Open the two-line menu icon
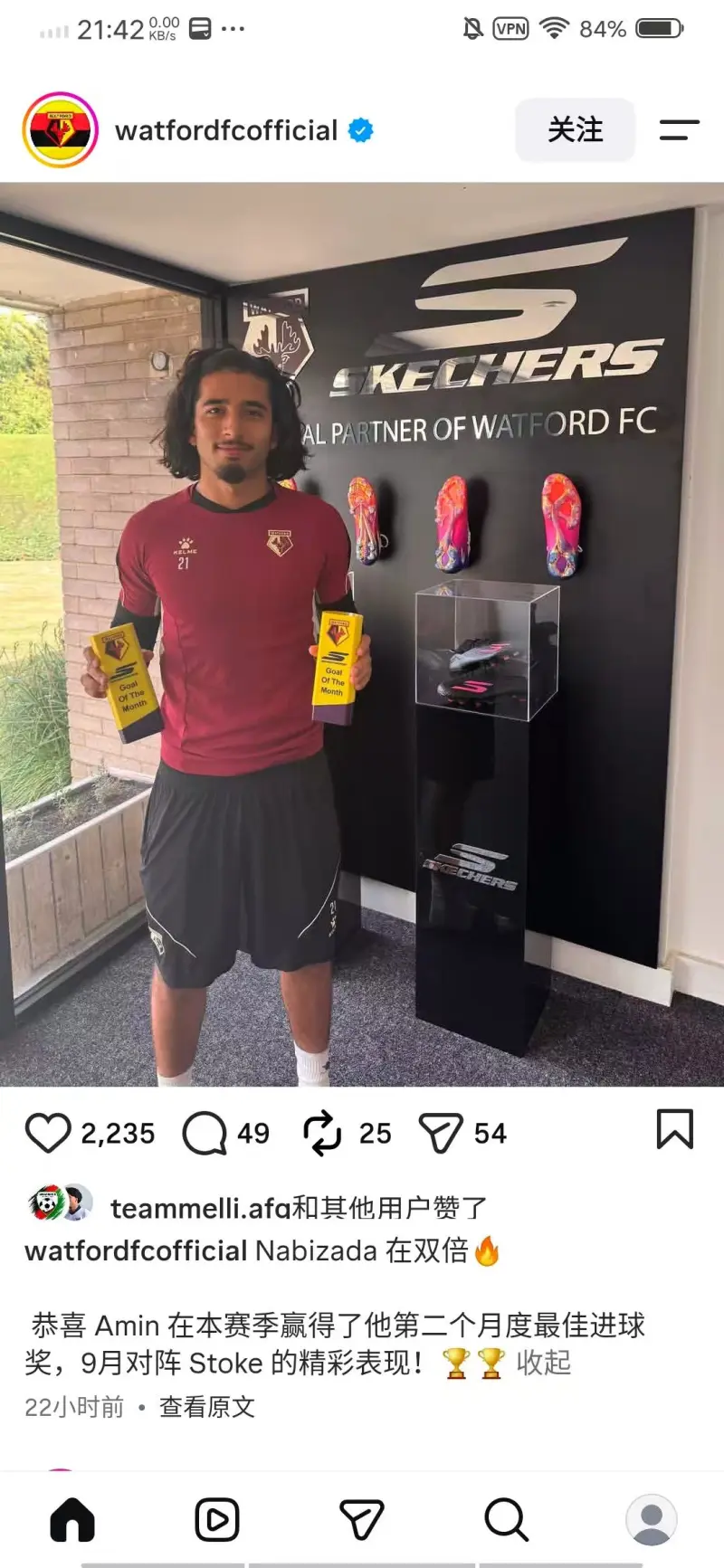The width and height of the screenshot is (724, 1568). tap(679, 130)
